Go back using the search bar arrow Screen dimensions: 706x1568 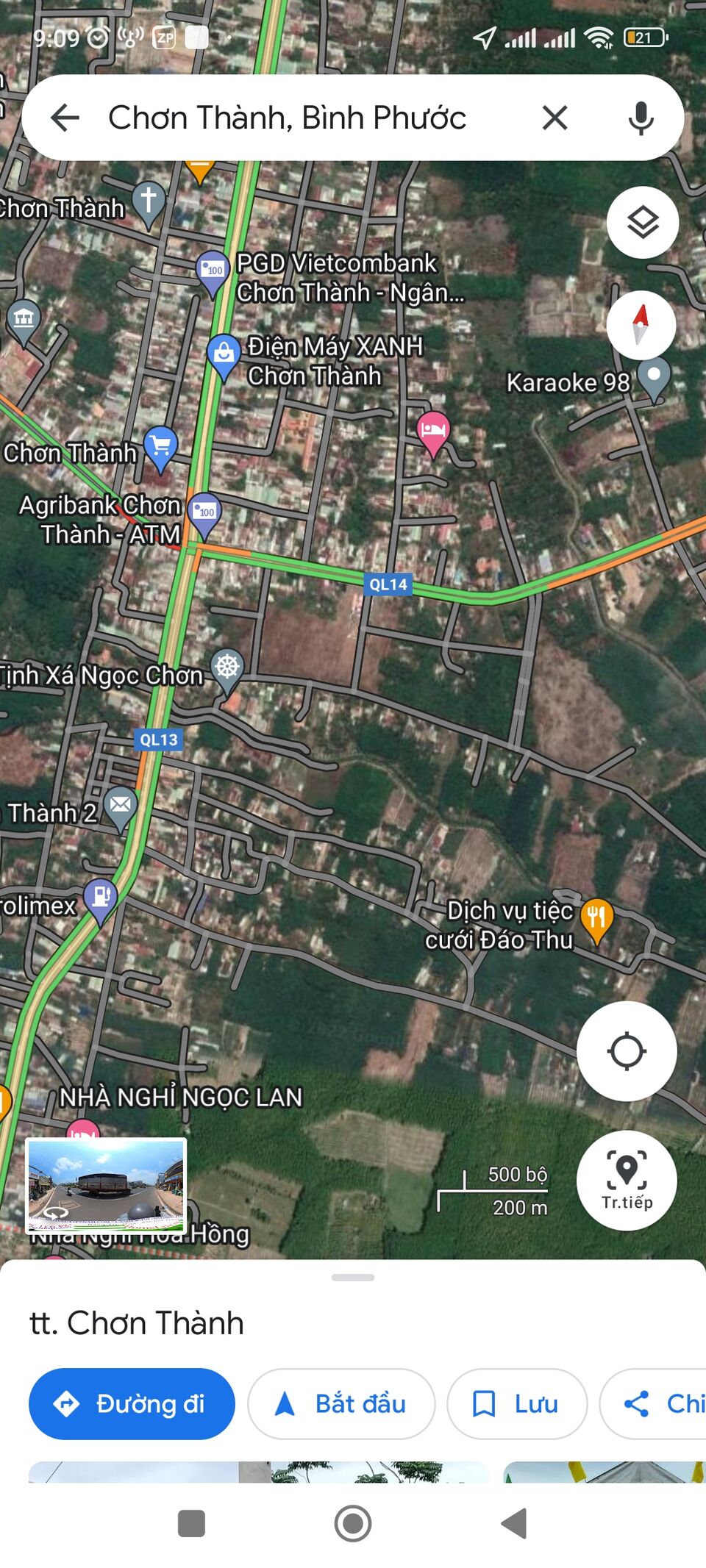(x=65, y=118)
